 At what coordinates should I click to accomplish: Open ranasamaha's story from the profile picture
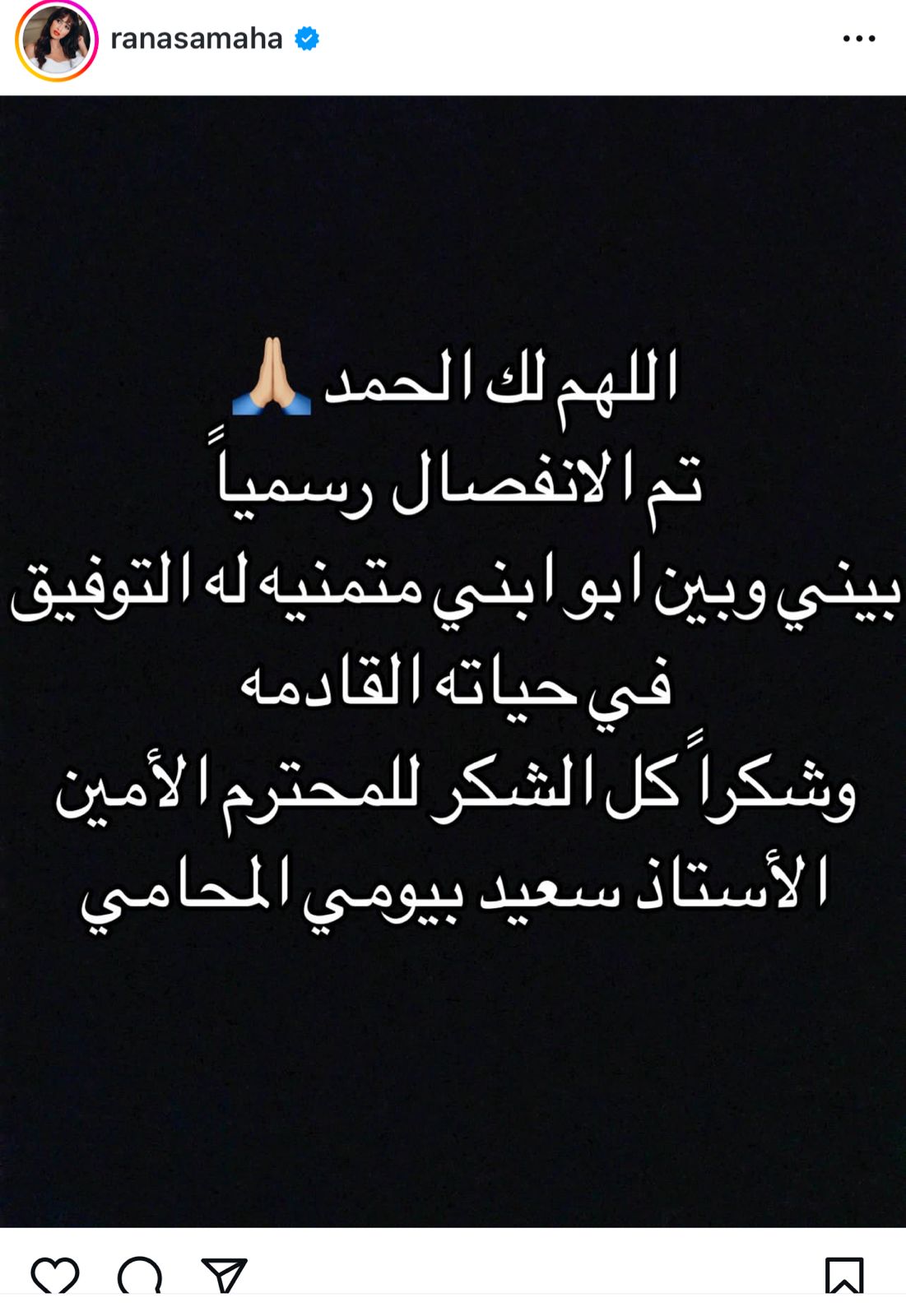pyautogui.click(x=56, y=39)
